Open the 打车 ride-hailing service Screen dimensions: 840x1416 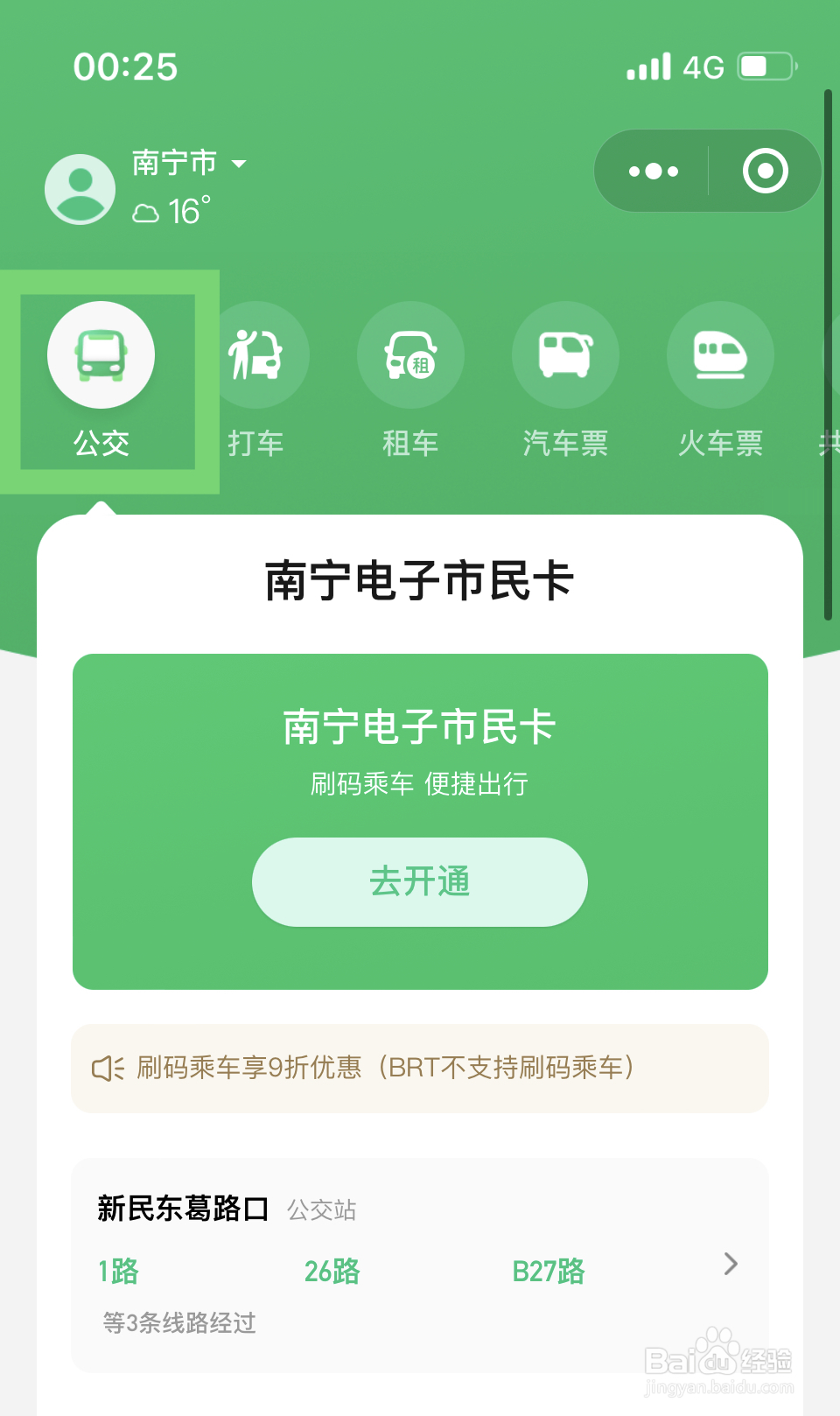point(256,354)
